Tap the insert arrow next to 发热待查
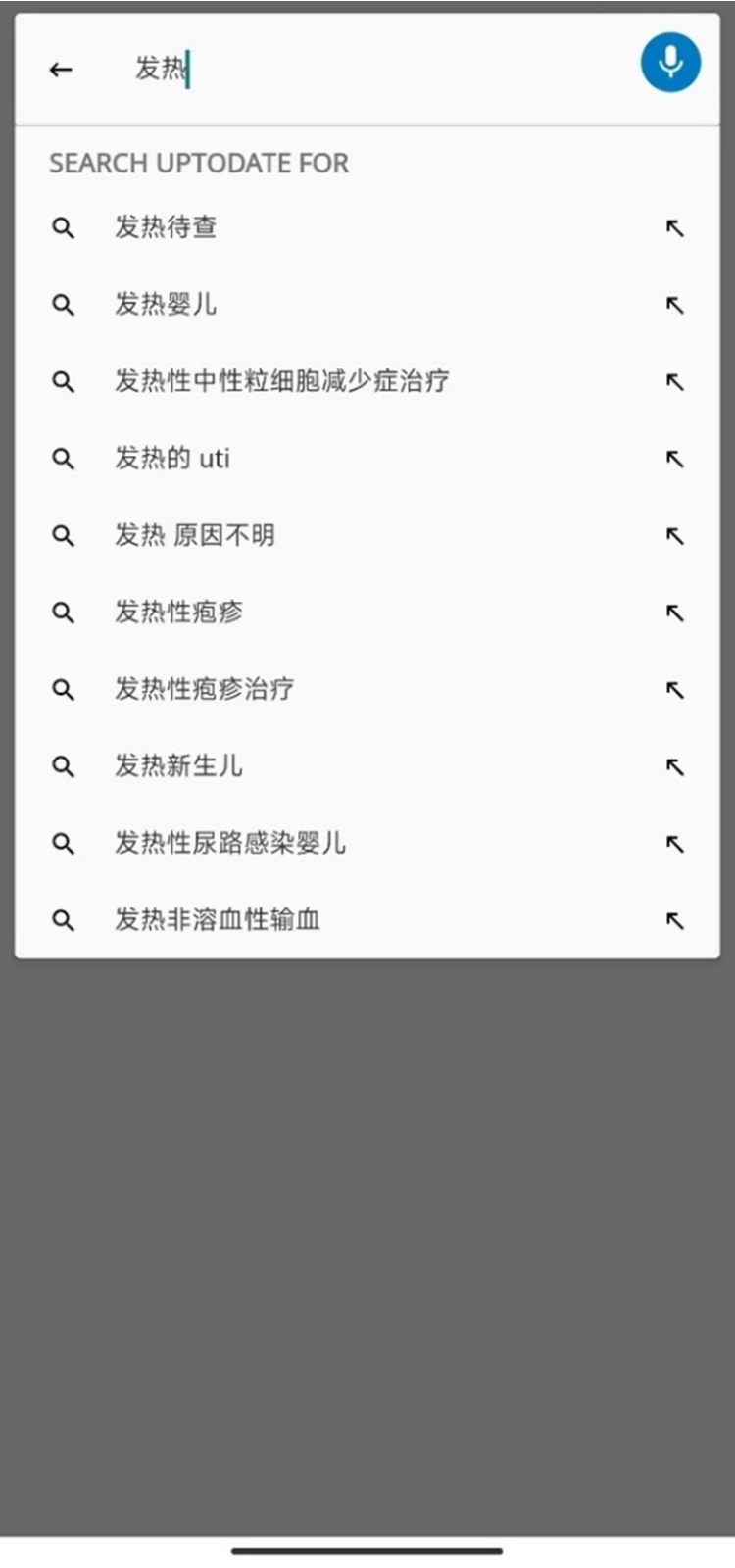 click(674, 227)
